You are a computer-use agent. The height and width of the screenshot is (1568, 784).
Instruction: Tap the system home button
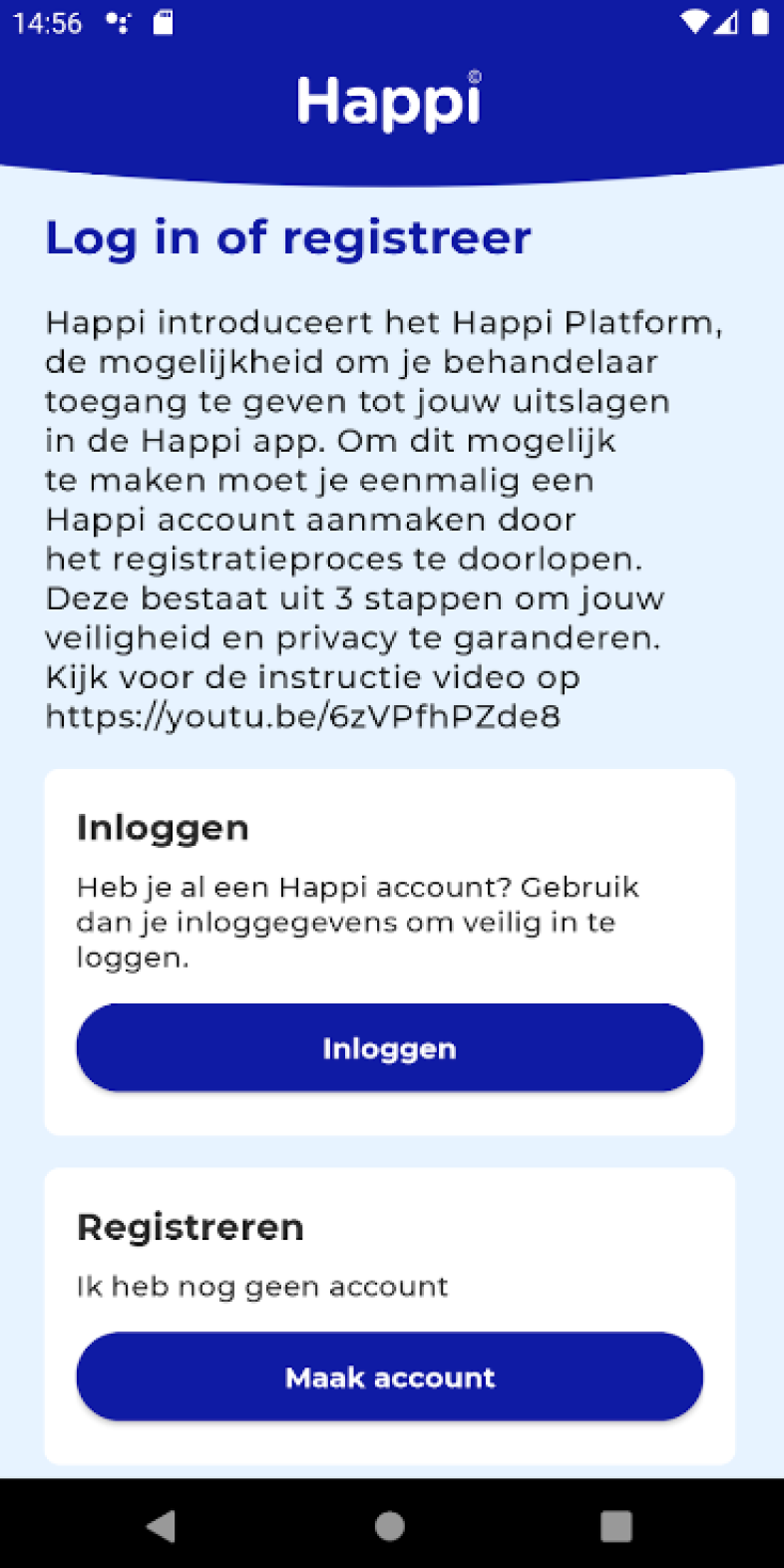click(390, 1525)
